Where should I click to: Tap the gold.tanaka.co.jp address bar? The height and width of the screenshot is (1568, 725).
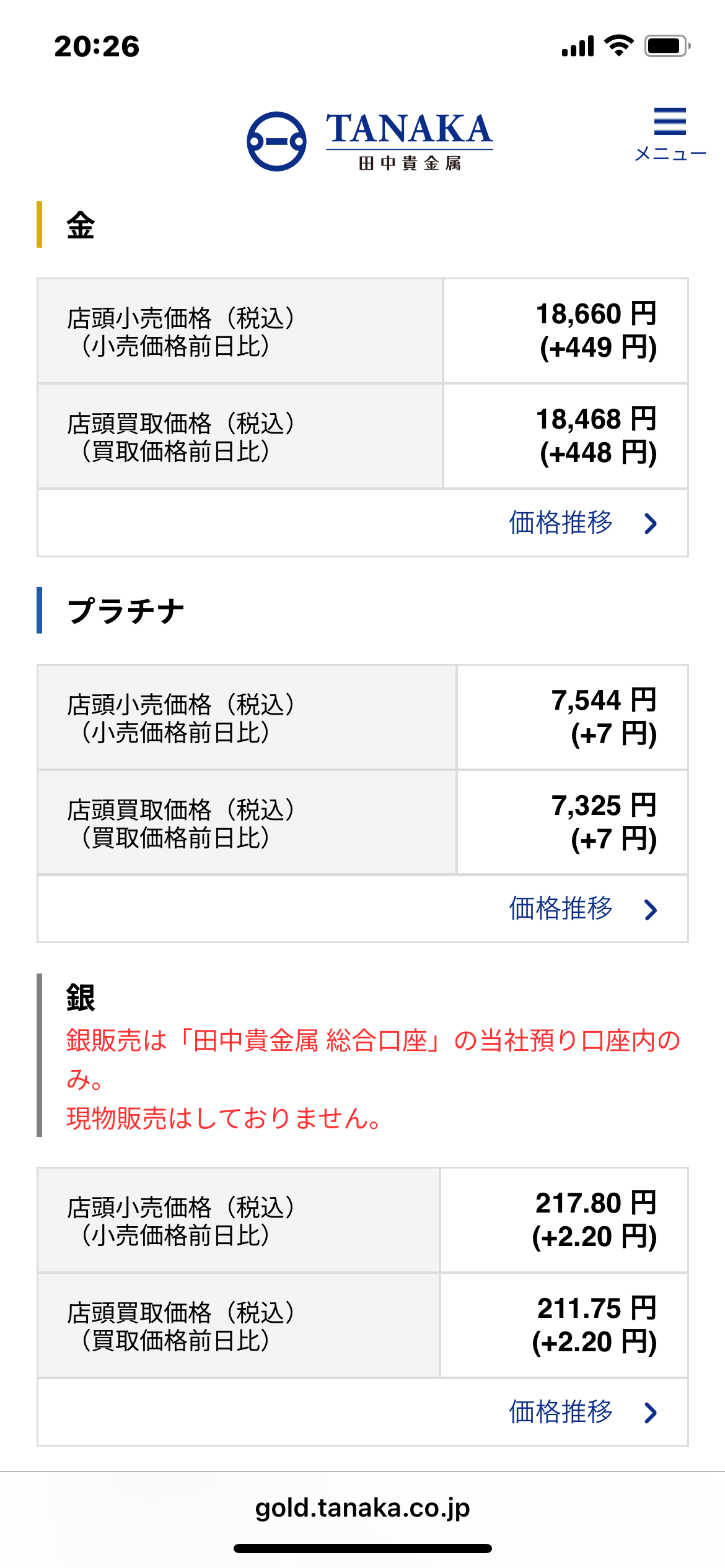[x=362, y=1507]
